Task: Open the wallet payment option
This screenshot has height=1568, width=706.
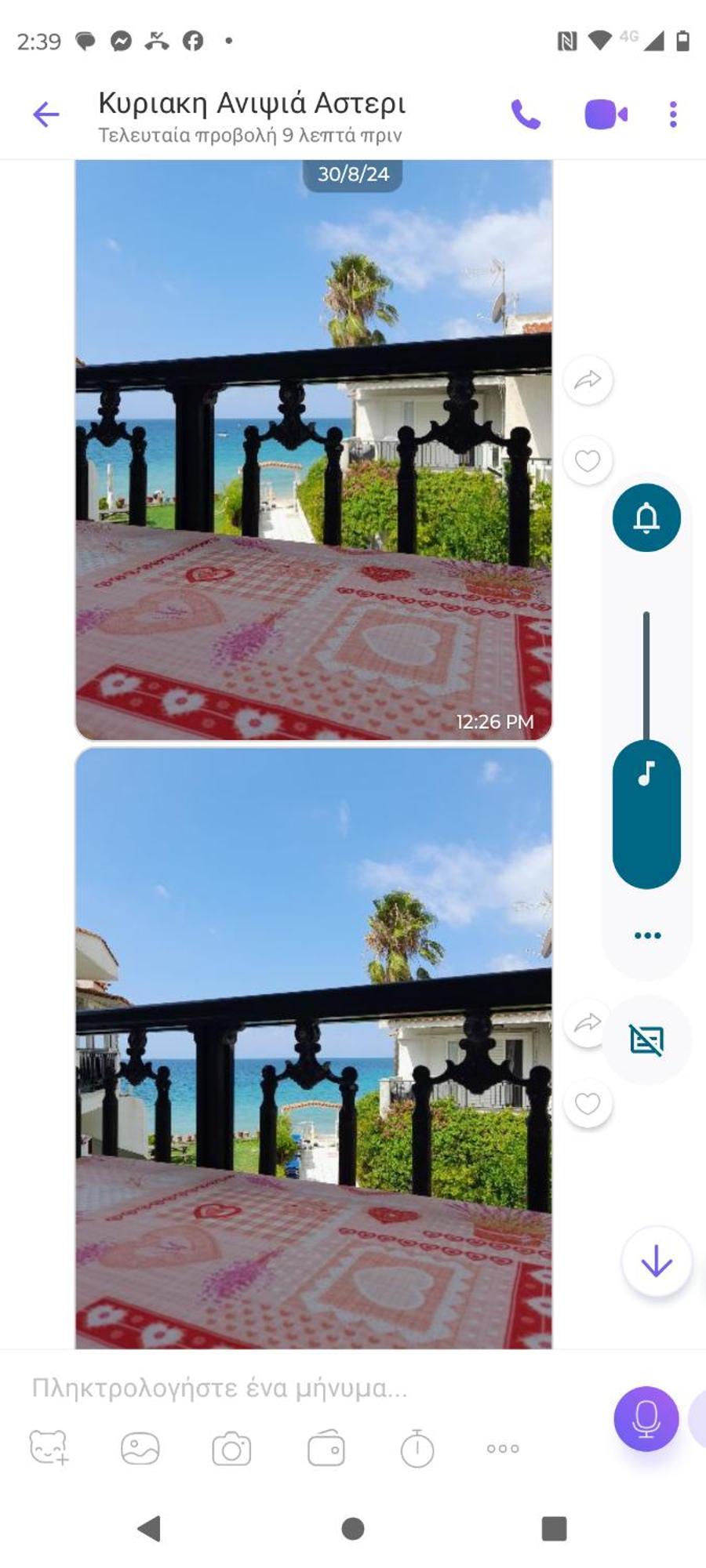Action: [326, 1449]
